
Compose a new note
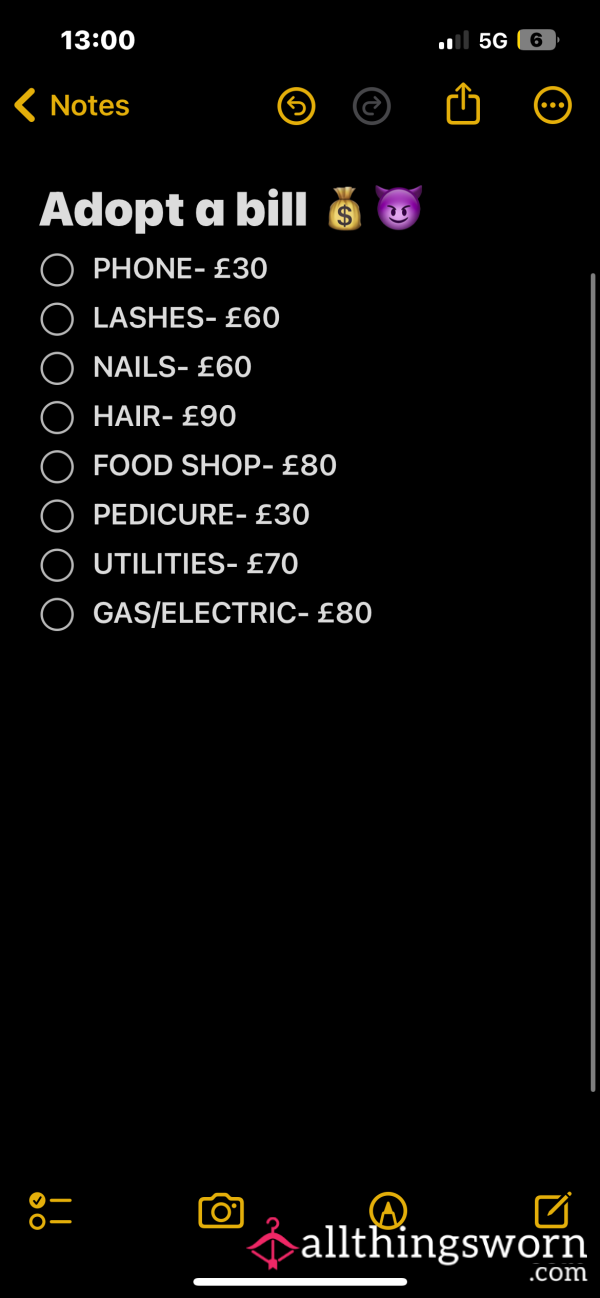(553, 1209)
